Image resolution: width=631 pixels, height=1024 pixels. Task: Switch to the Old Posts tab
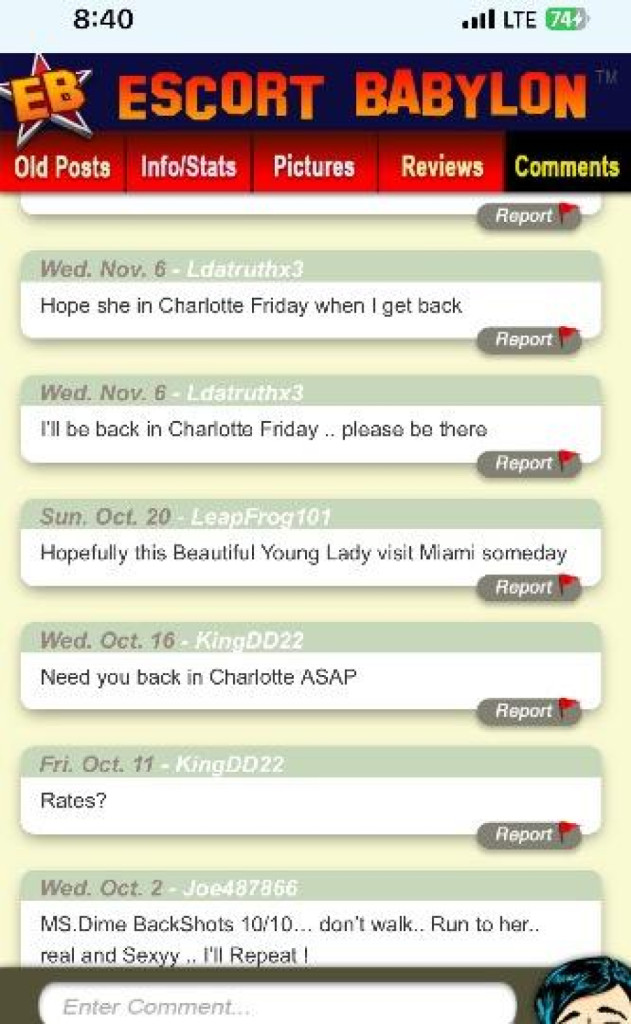point(62,166)
